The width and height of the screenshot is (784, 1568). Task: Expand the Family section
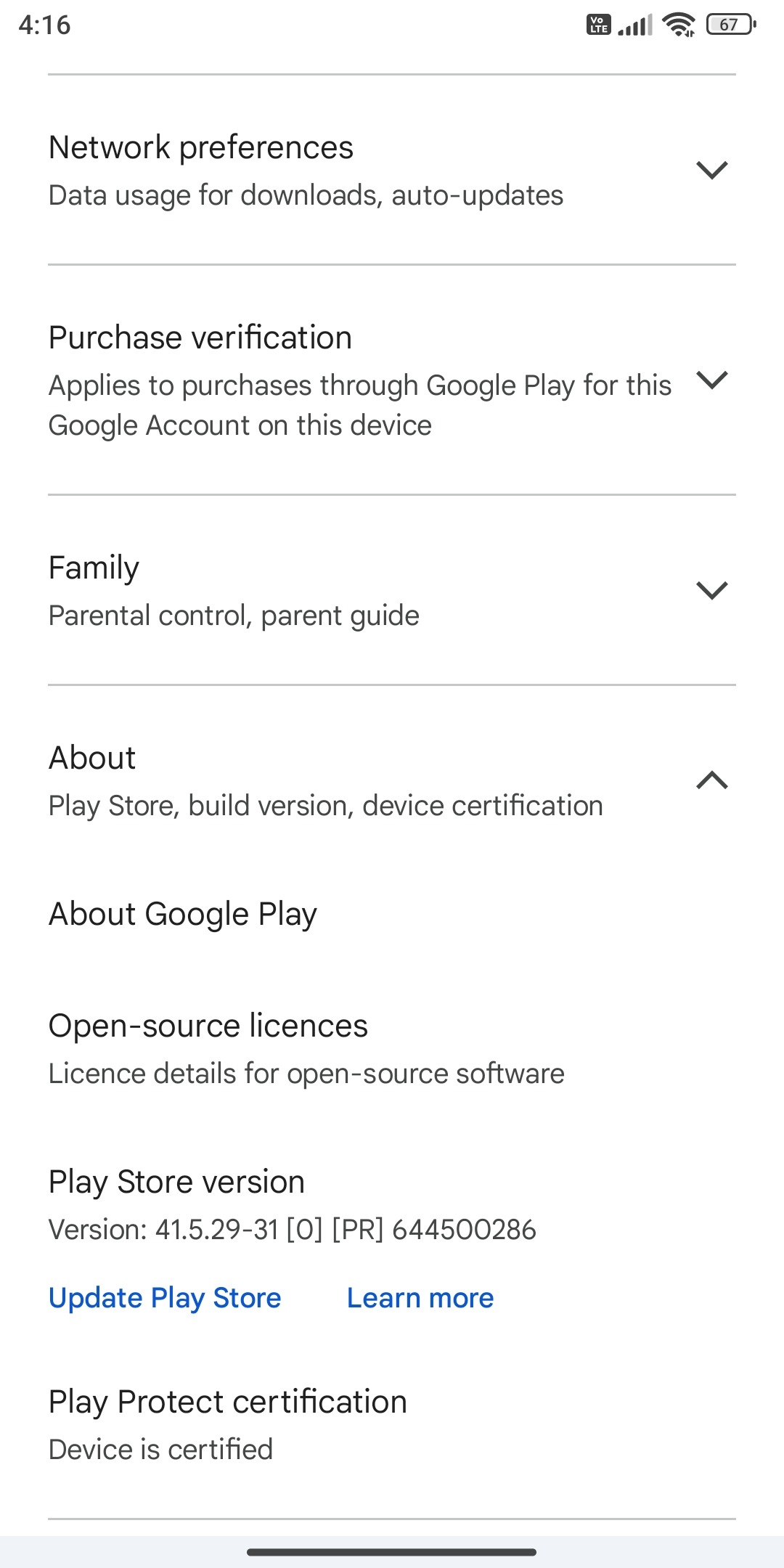[392, 590]
